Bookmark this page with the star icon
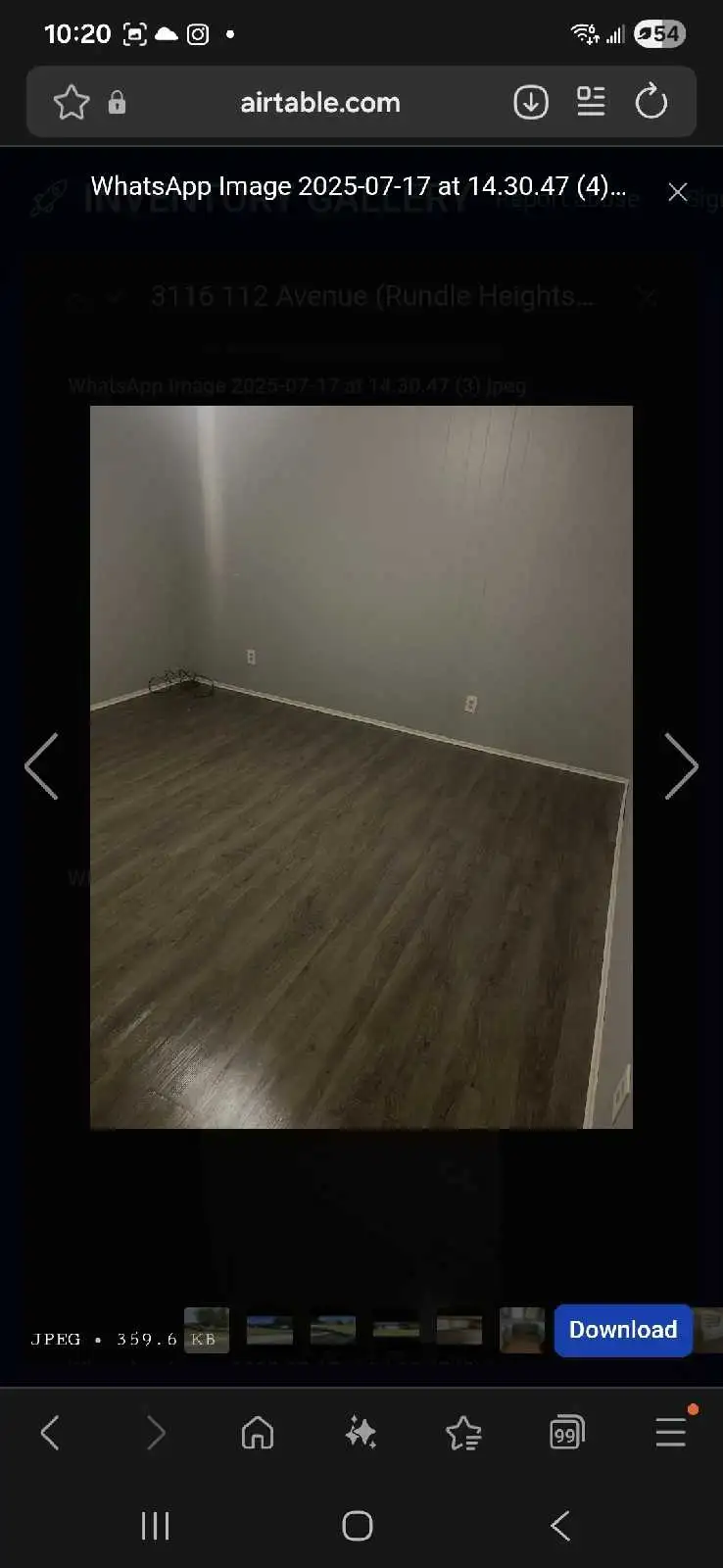 tap(72, 102)
